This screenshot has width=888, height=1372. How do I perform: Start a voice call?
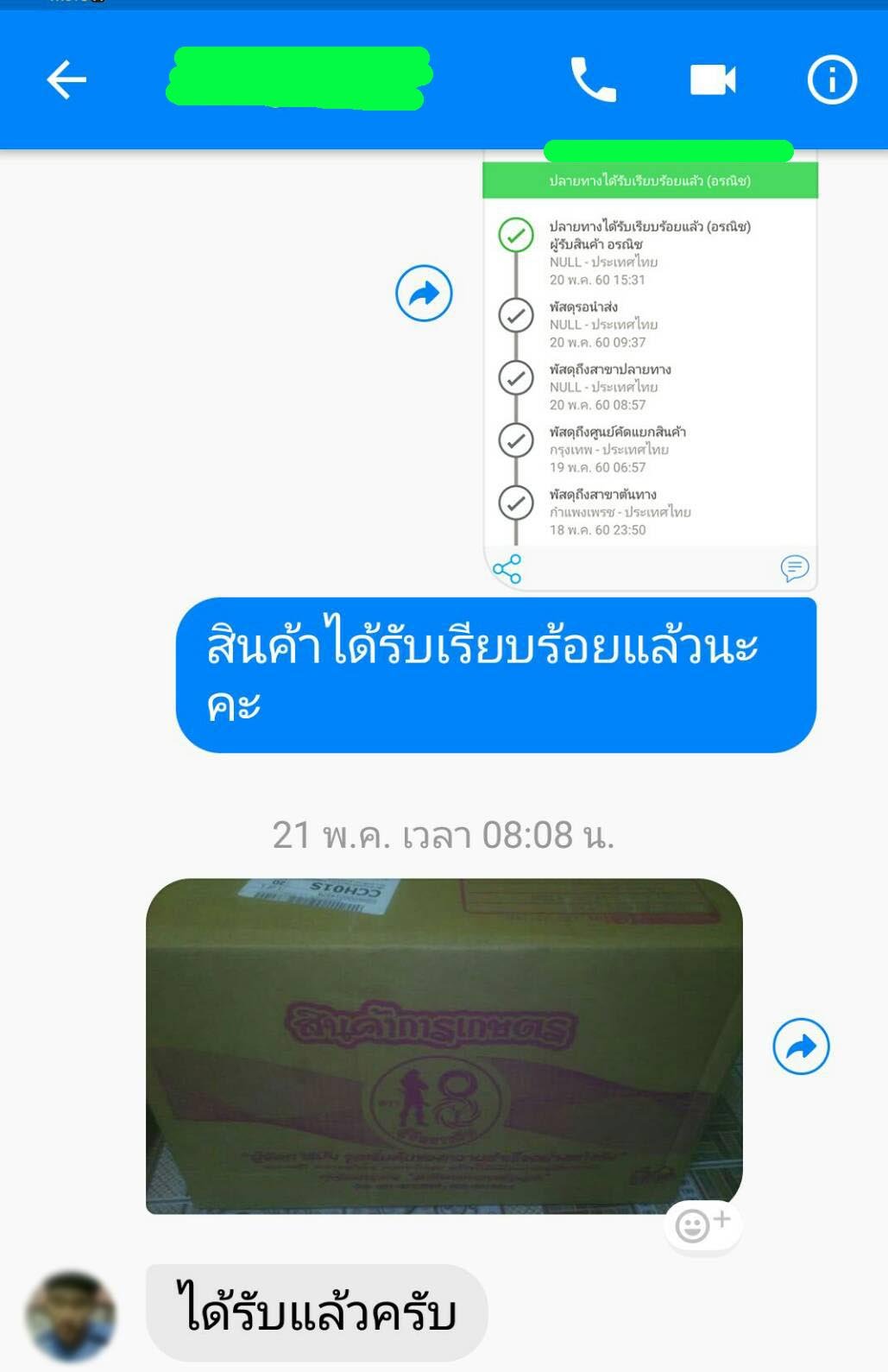click(594, 80)
